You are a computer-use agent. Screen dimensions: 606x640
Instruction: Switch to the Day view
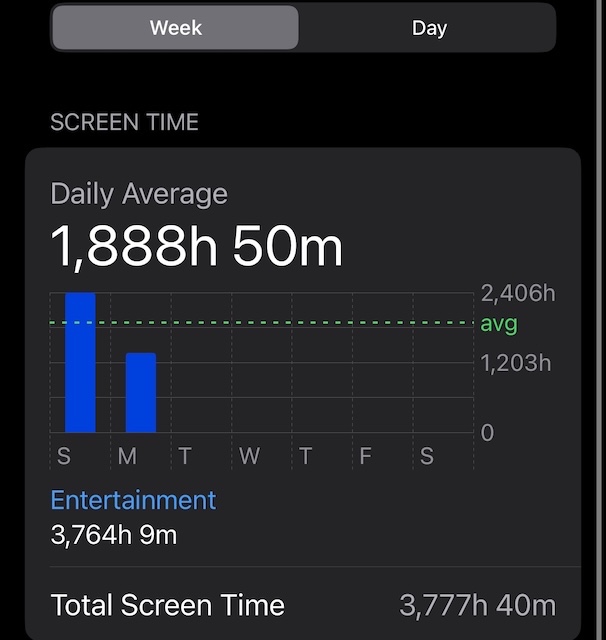pos(428,28)
